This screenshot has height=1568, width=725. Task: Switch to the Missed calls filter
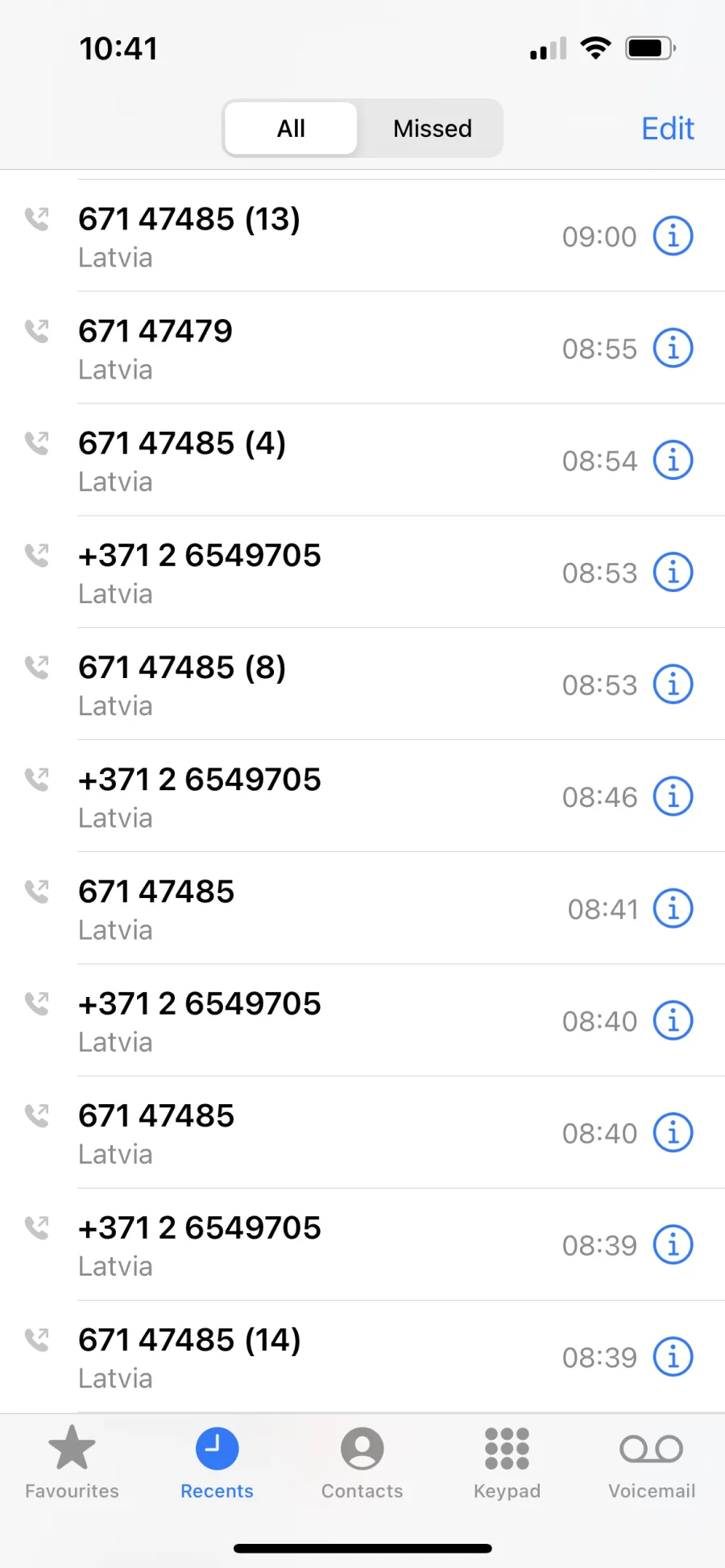433,129
